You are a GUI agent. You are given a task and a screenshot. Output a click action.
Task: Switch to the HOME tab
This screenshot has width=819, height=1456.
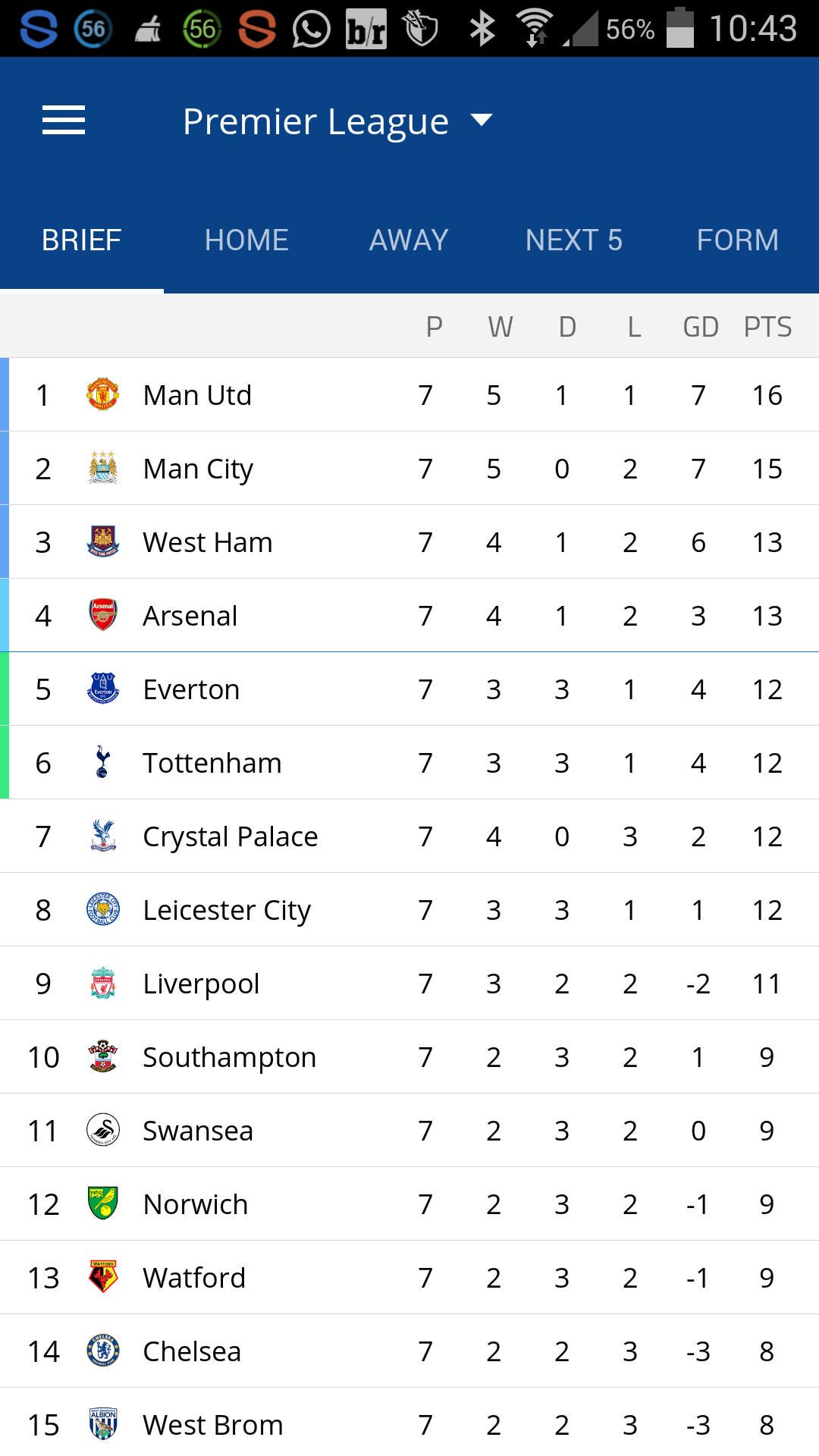point(246,240)
